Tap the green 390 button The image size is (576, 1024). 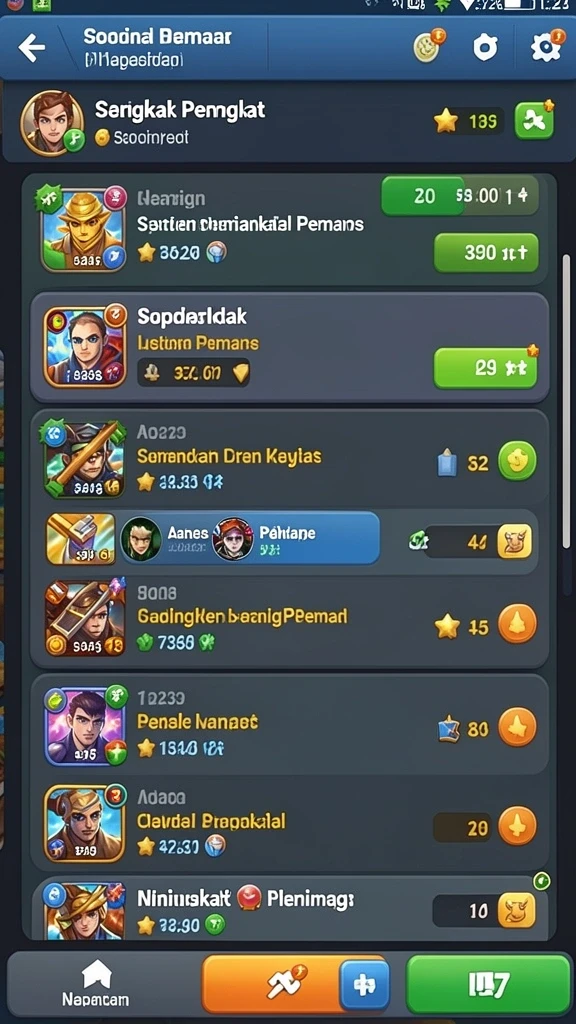(x=486, y=253)
